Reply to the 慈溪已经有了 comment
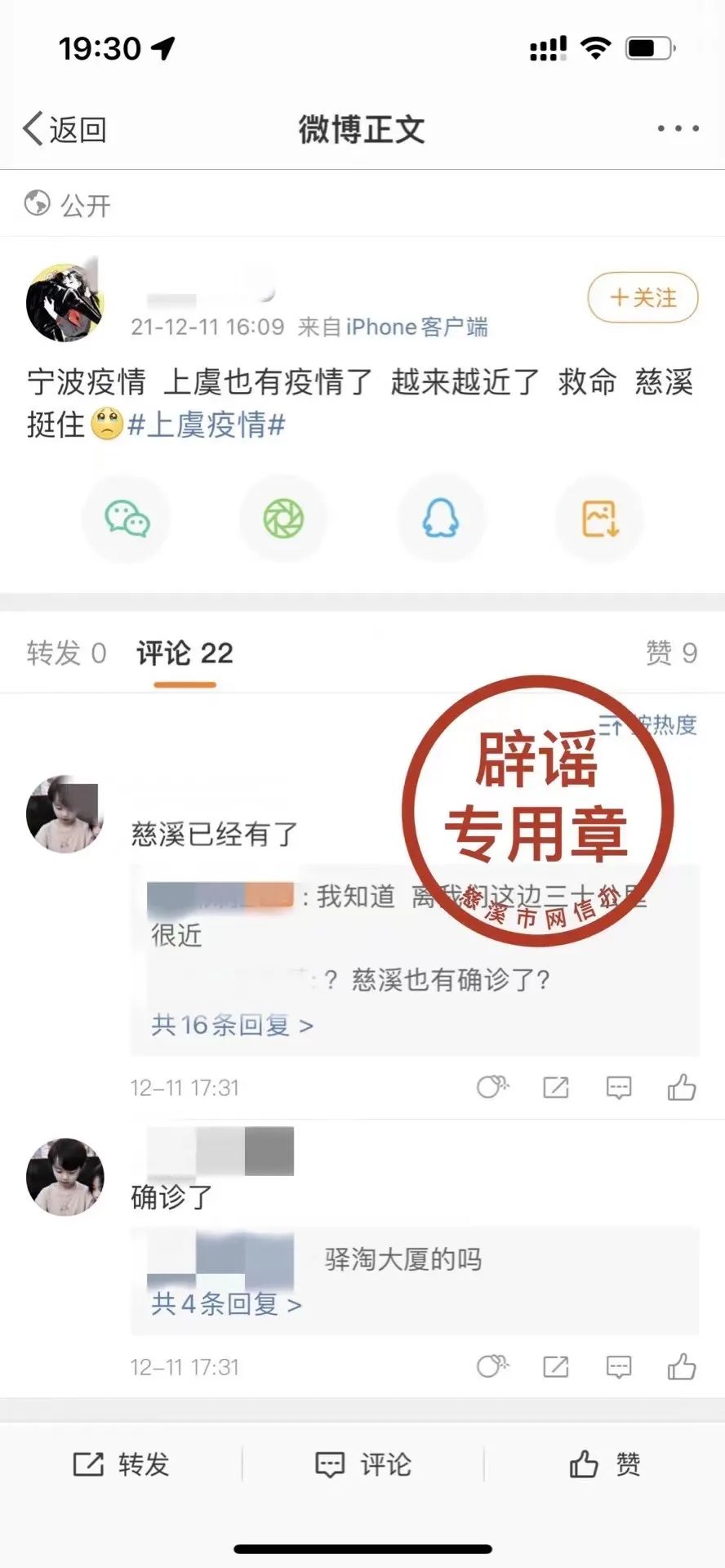Viewport: 725px width, 1568px height. point(619,1087)
